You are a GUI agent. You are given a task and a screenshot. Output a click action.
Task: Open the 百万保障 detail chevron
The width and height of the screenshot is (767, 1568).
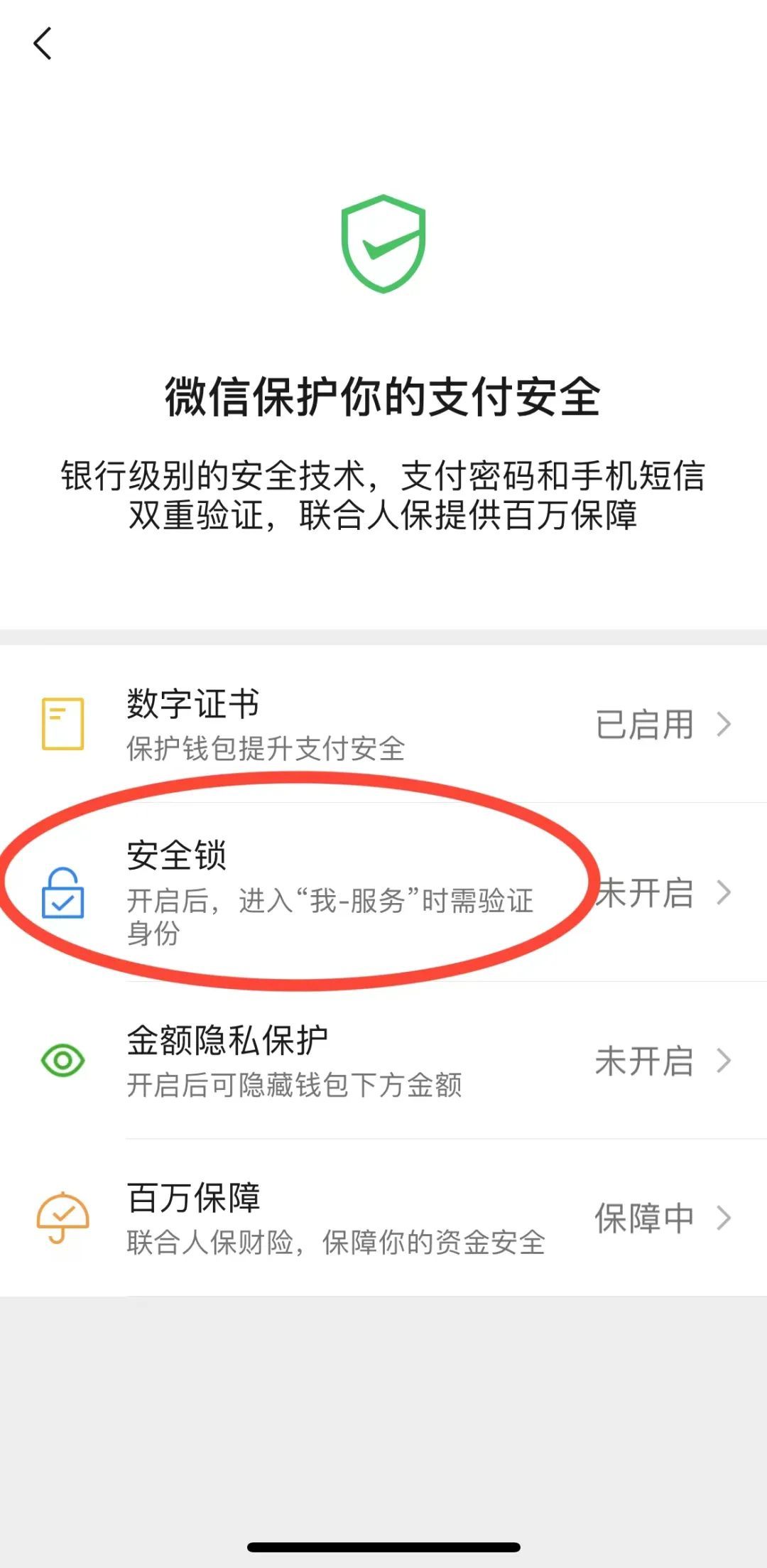point(724,1217)
